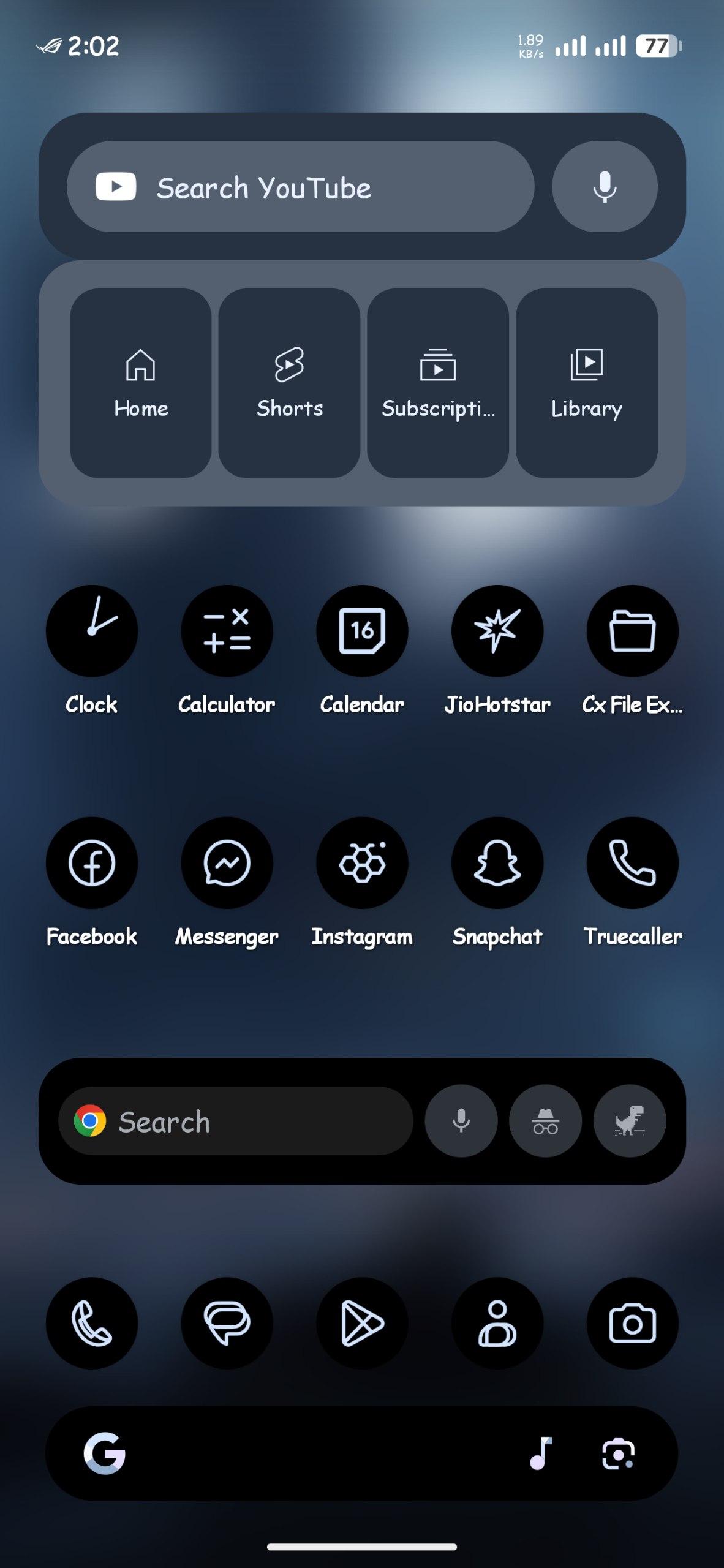
Task: Open Instagram
Action: point(362,863)
